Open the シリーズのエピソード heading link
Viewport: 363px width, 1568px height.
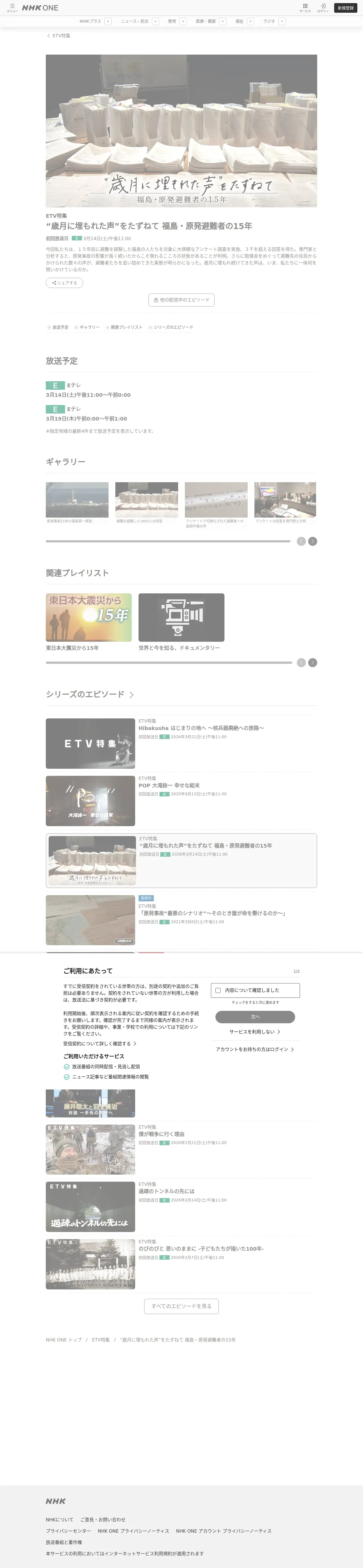[89, 694]
